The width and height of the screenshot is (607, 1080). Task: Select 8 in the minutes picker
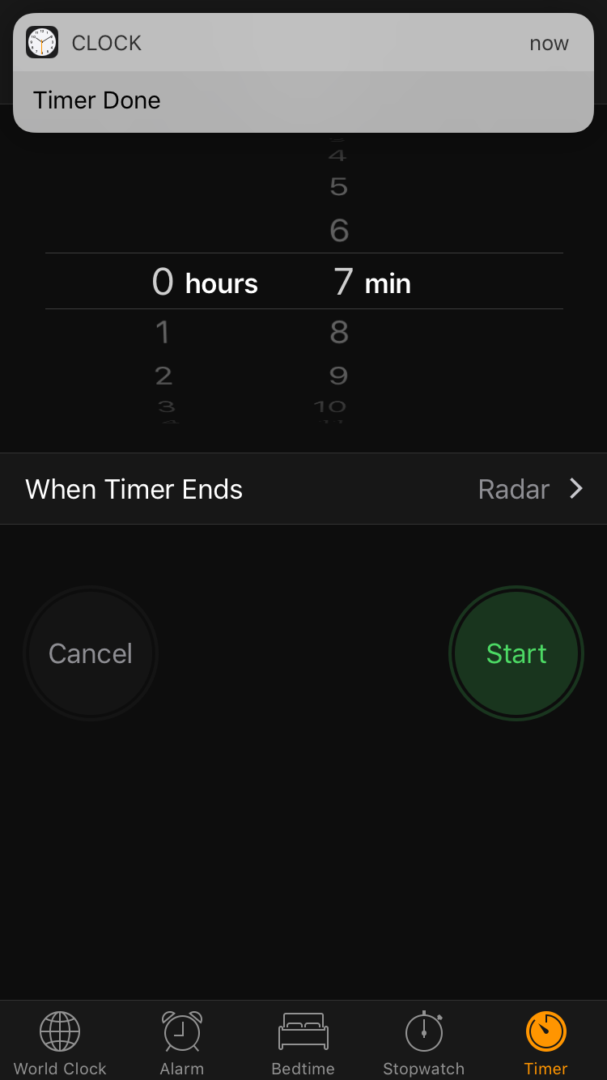pos(339,332)
